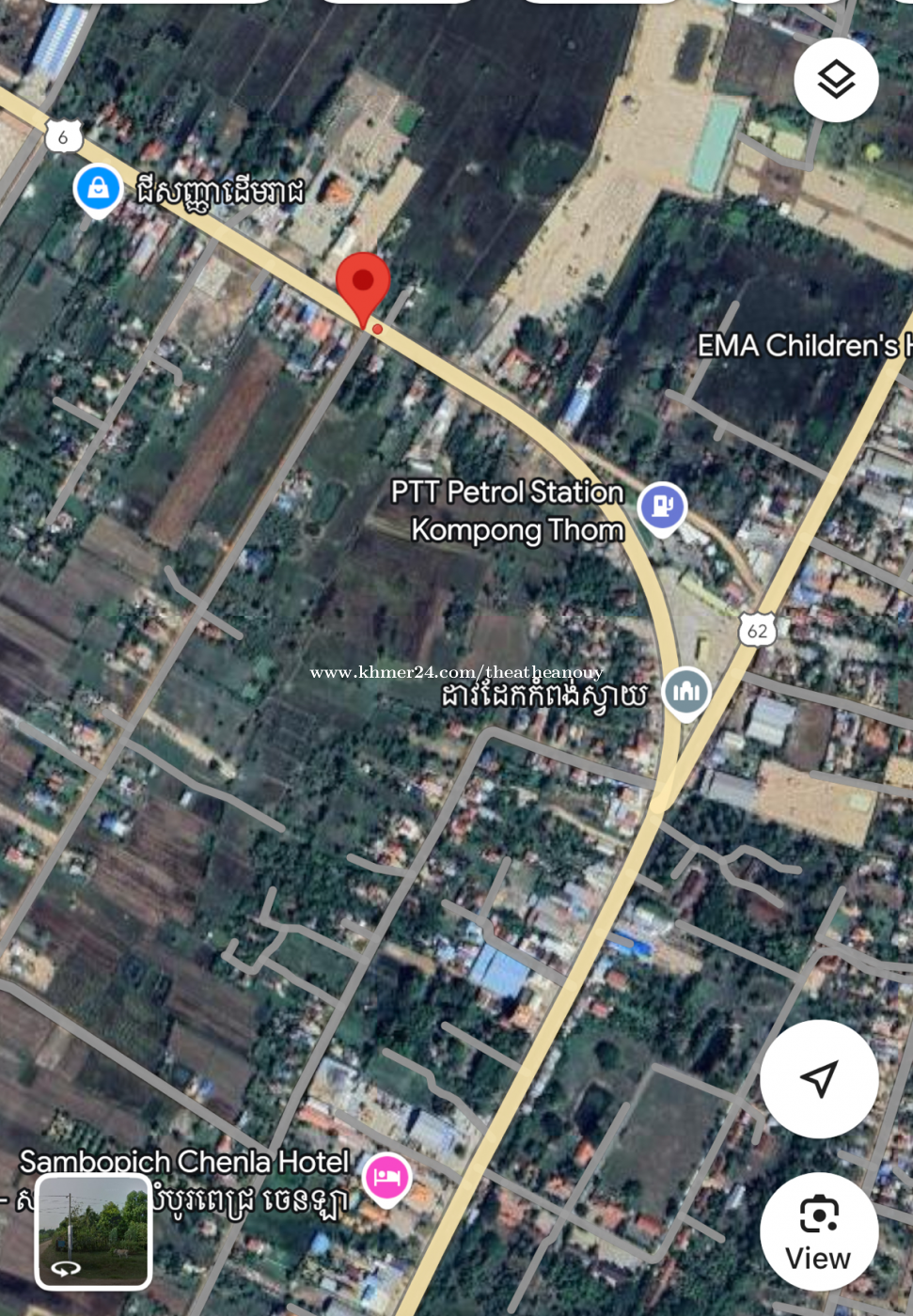Screen dimensions: 913x1316
Task: Select the PTT Petrol Station Kompong Thom pin
Action: click(662, 507)
